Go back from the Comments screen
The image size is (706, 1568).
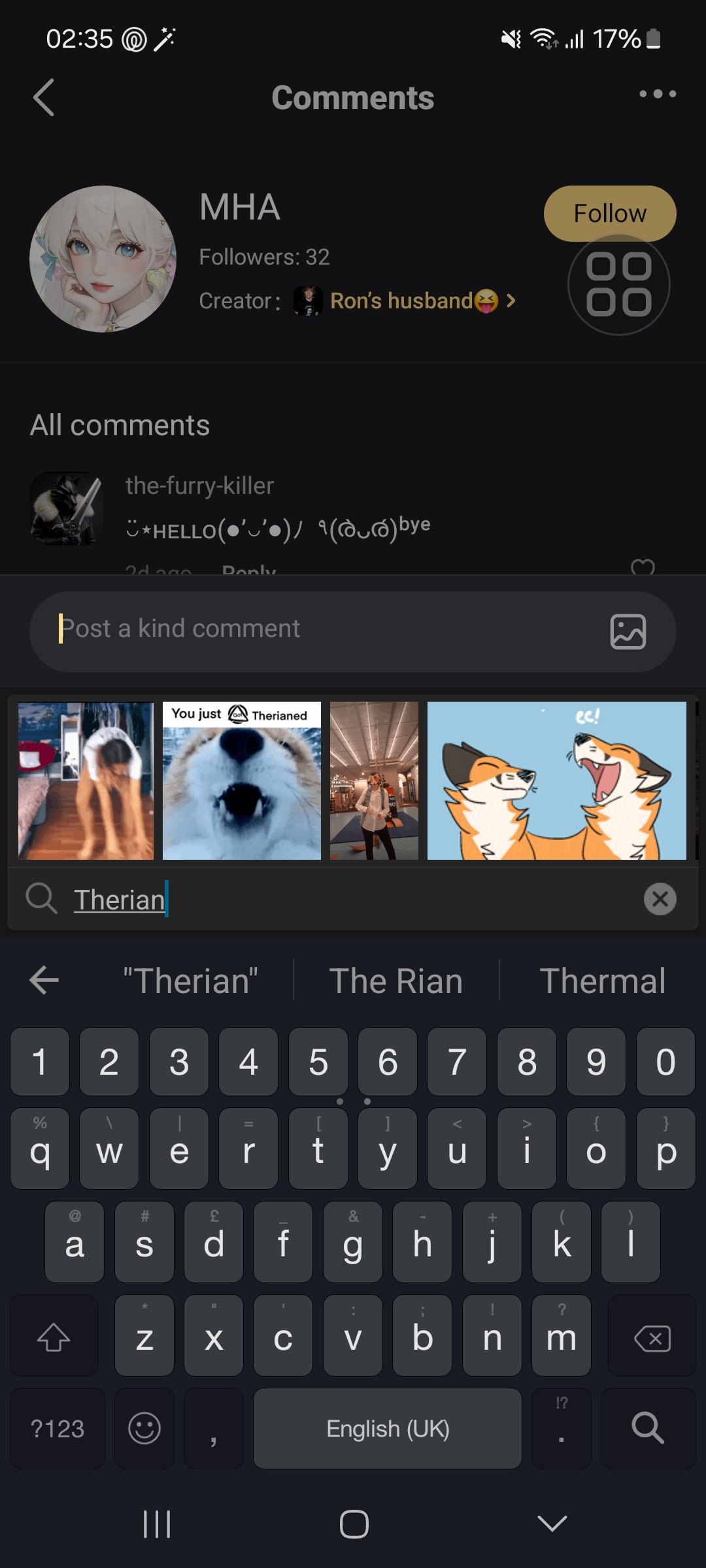pos(44,98)
